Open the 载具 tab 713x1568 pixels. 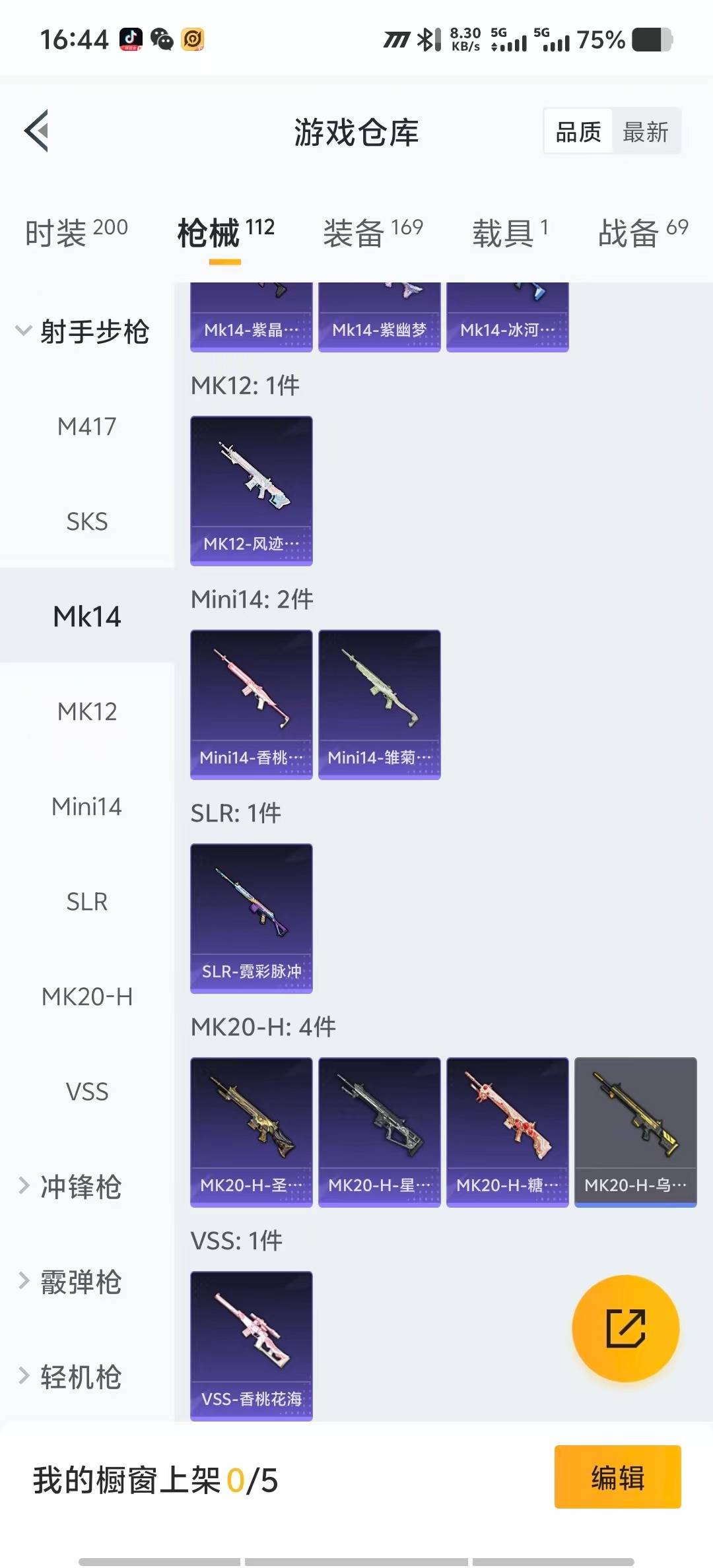[509, 232]
